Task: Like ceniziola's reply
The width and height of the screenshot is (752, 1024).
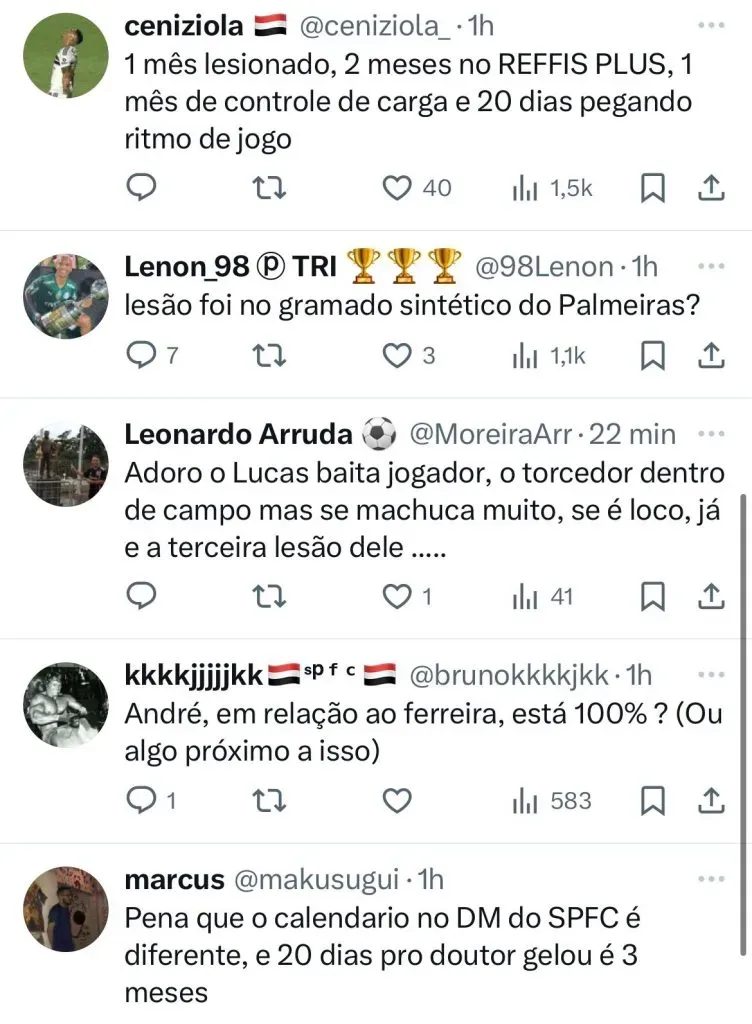Action: (399, 188)
